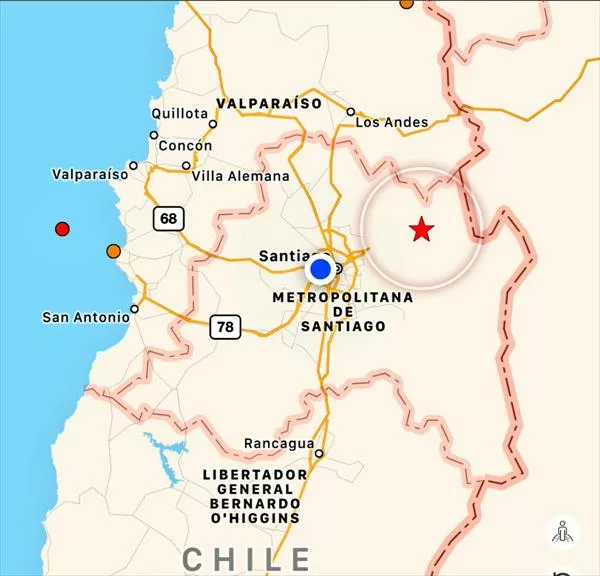Open the person-on-globe map button
Image resolution: width=600 pixels, height=576 pixels.
point(564,533)
